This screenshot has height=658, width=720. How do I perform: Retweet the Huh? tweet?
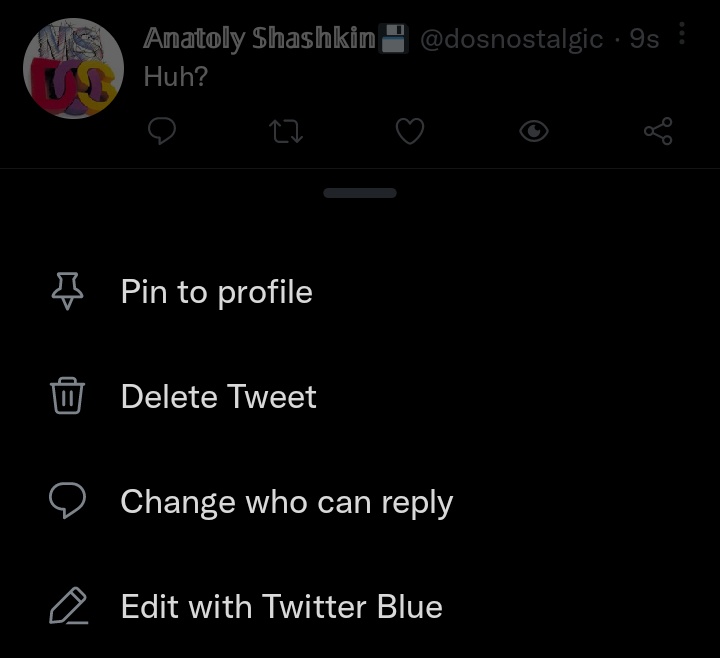tap(285, 131)
